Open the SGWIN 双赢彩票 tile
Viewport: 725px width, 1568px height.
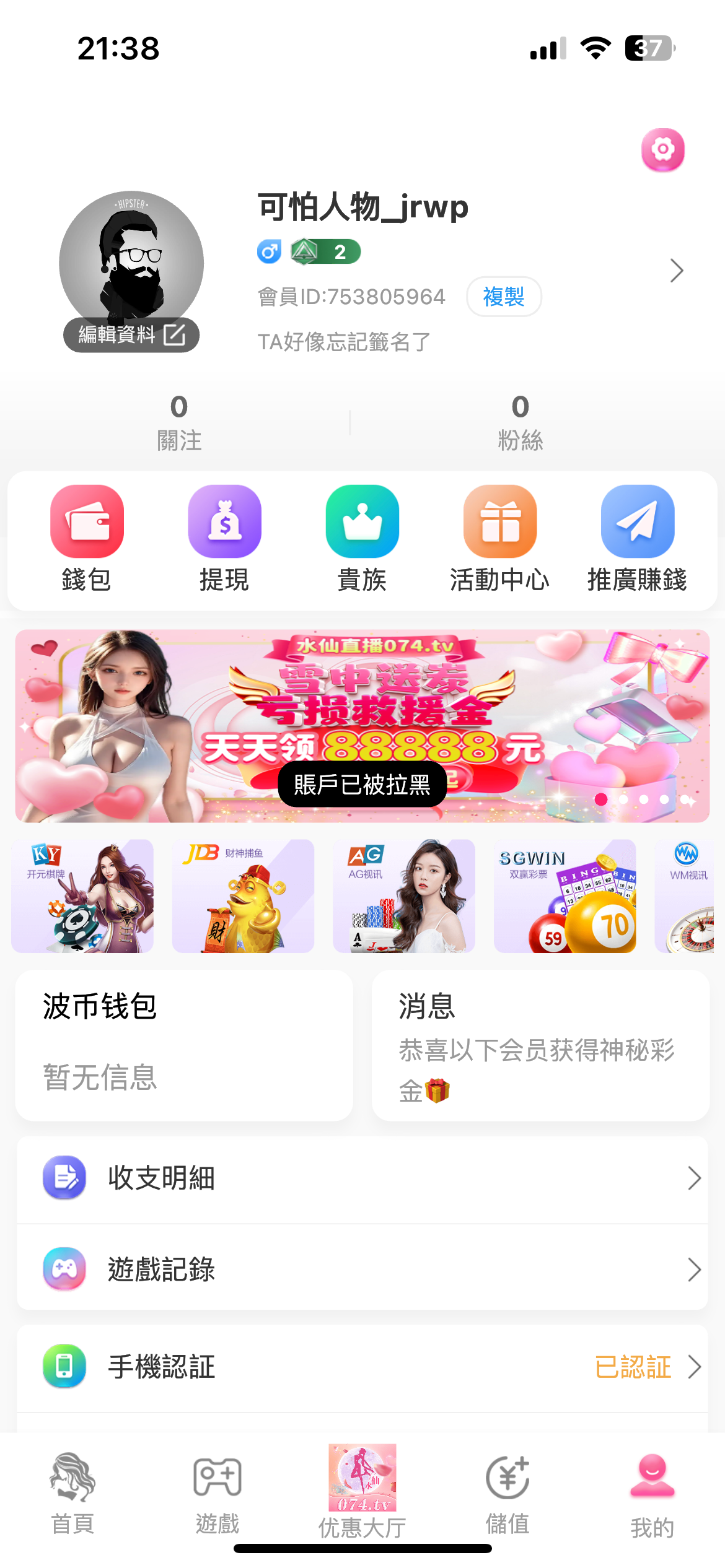565,895
